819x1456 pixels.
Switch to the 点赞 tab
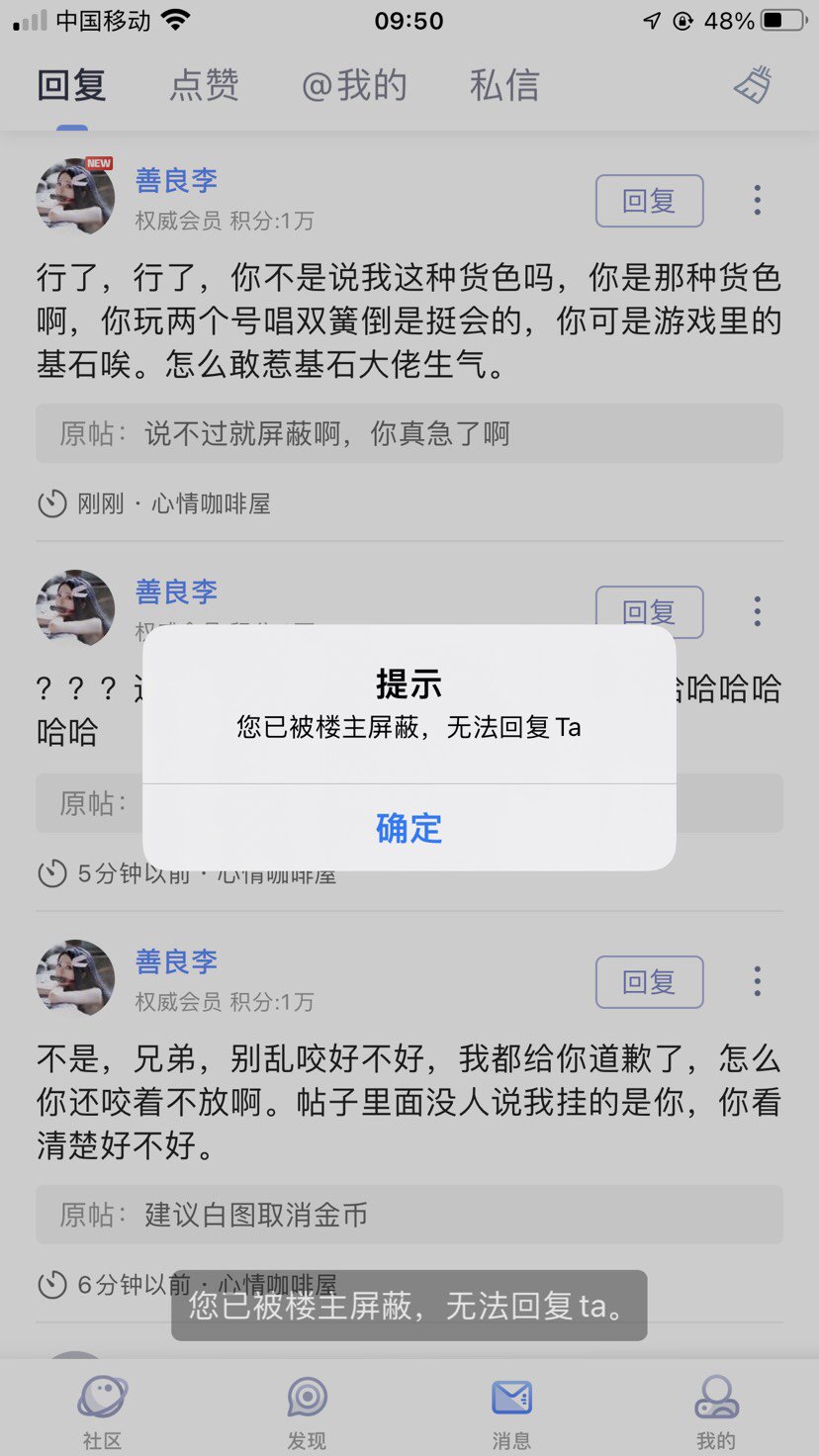point(204,85)
